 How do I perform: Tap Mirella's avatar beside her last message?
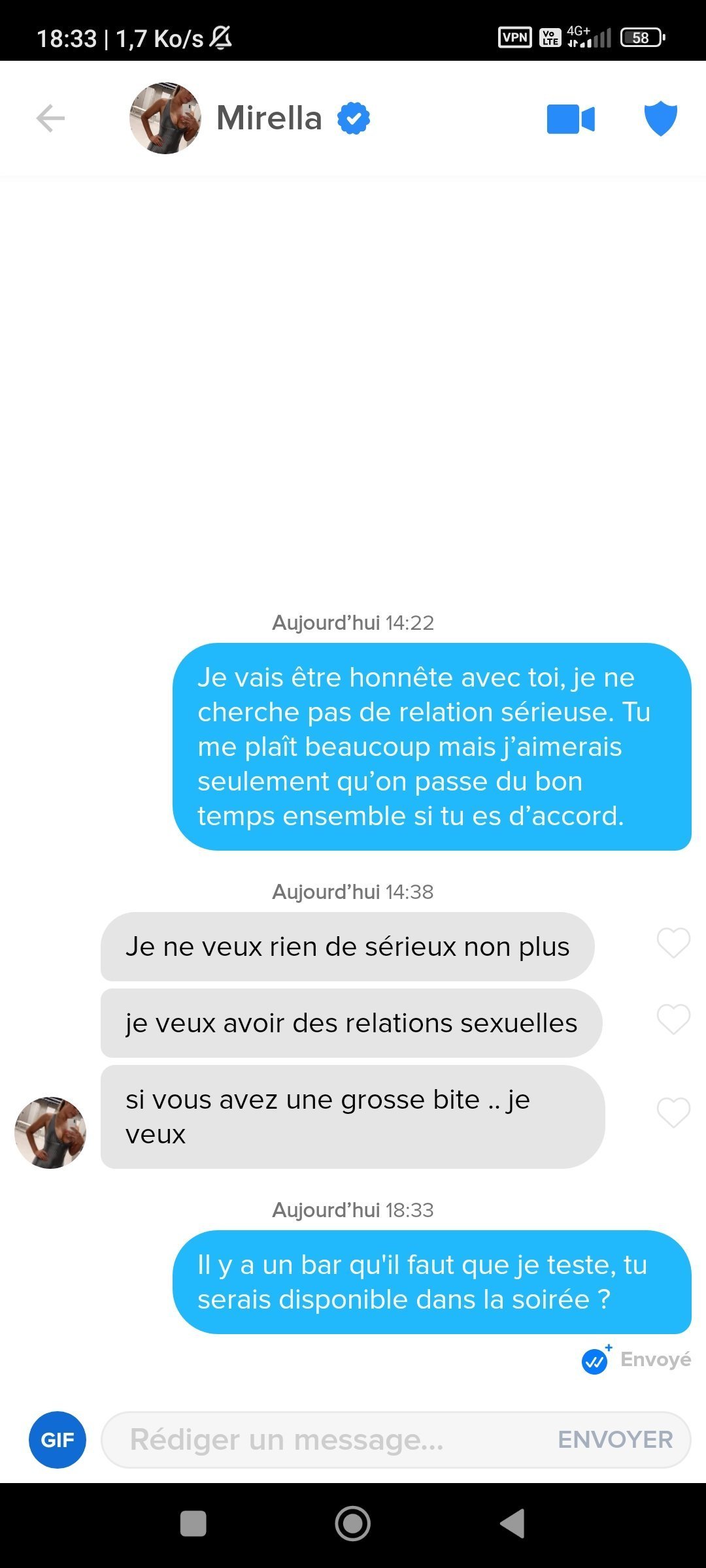[x=50, y=1133]
